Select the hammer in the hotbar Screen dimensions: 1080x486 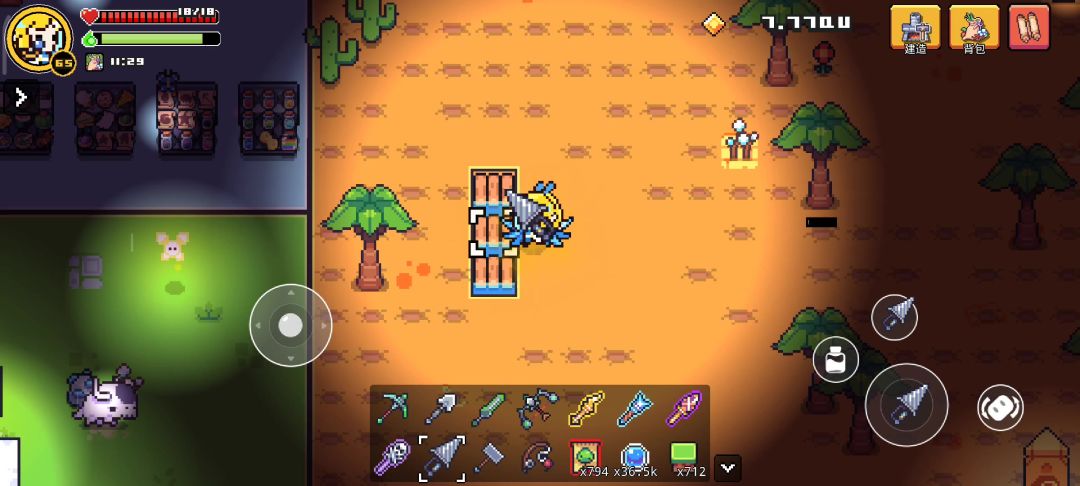coord(489,458)
